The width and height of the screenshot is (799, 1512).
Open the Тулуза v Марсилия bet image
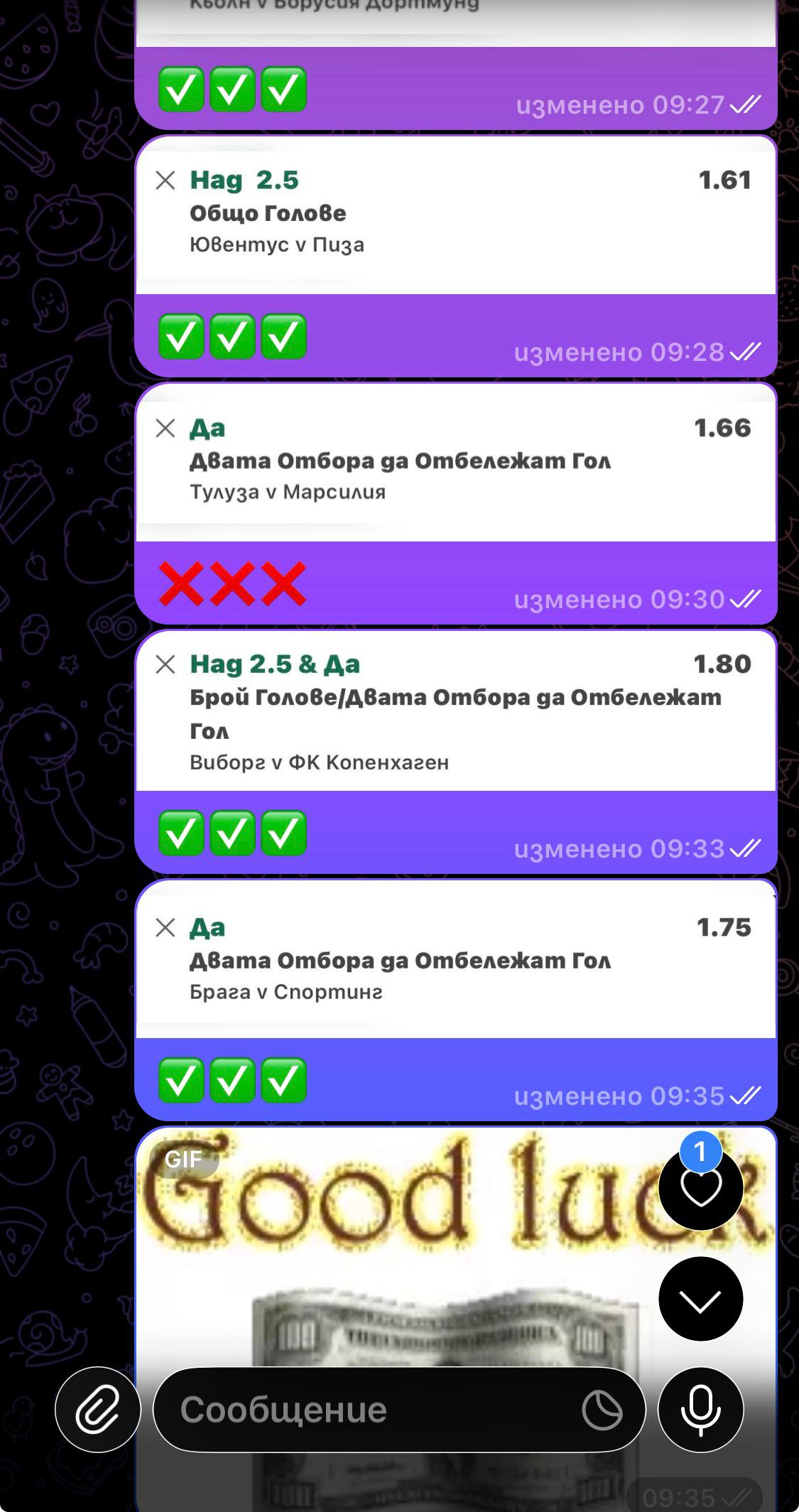(455, 462)
